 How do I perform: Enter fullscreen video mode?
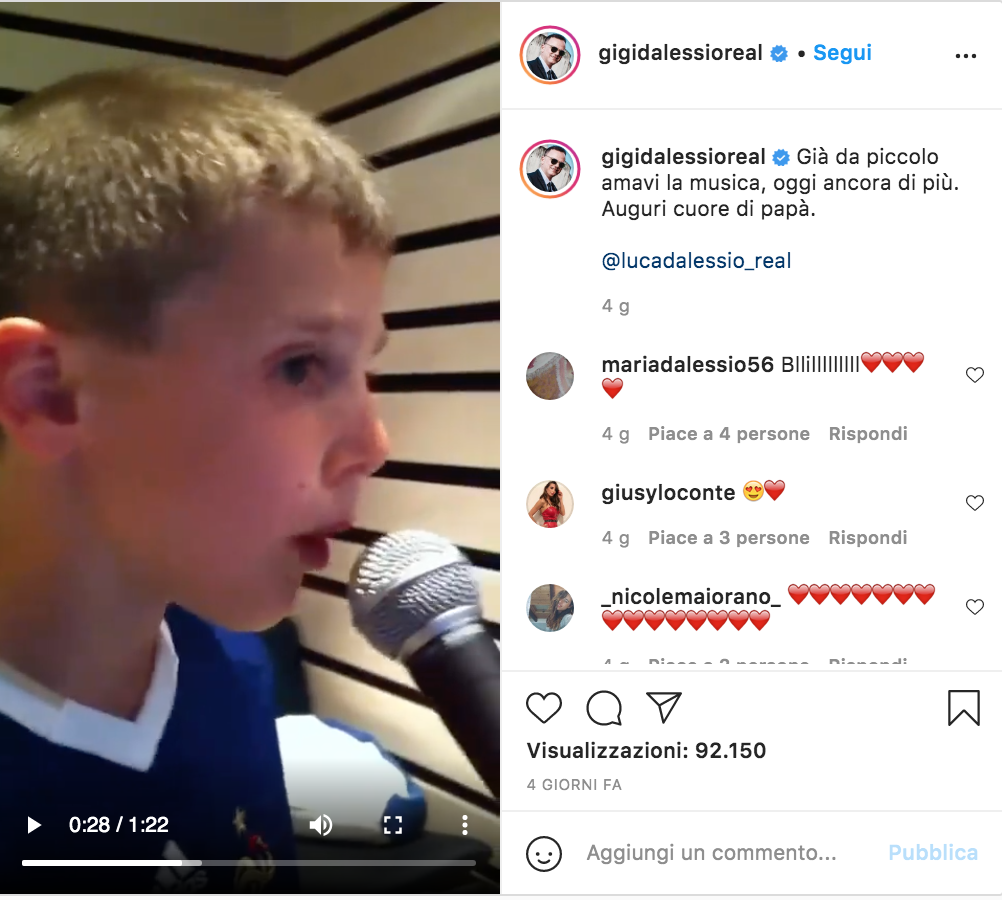pyautogui.click(x=393, y=825)
